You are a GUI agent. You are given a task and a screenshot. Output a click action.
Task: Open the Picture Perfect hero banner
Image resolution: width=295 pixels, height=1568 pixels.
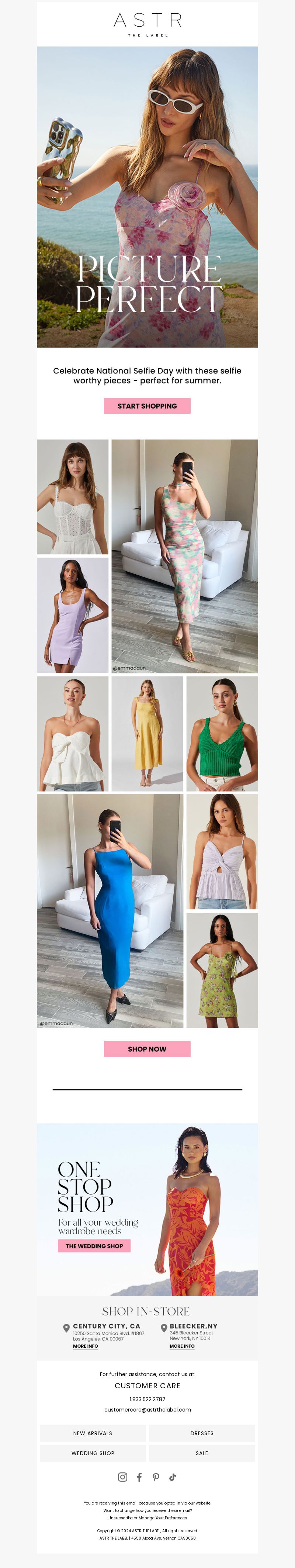click(147, 197)
